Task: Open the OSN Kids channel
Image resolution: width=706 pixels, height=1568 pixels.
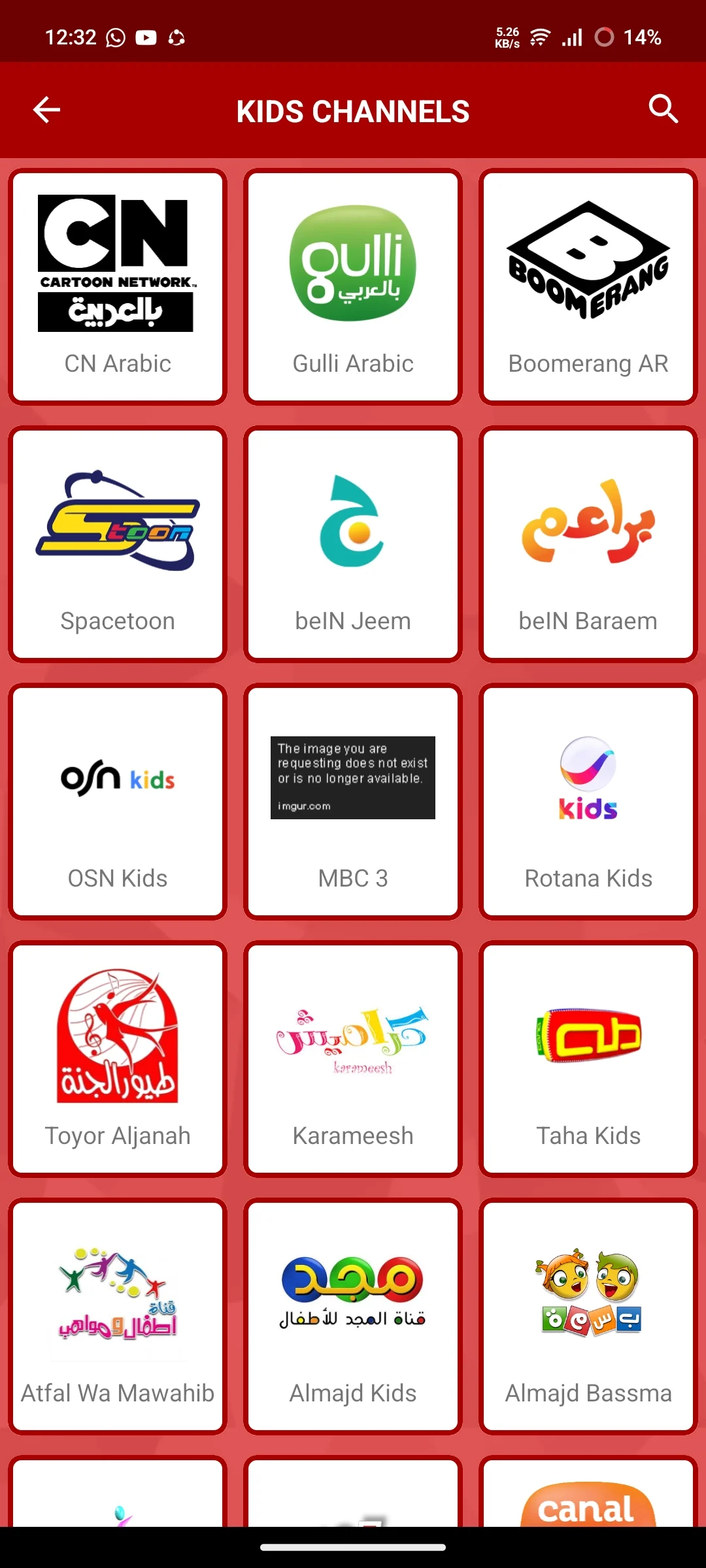Action: (x=118, y=801)
